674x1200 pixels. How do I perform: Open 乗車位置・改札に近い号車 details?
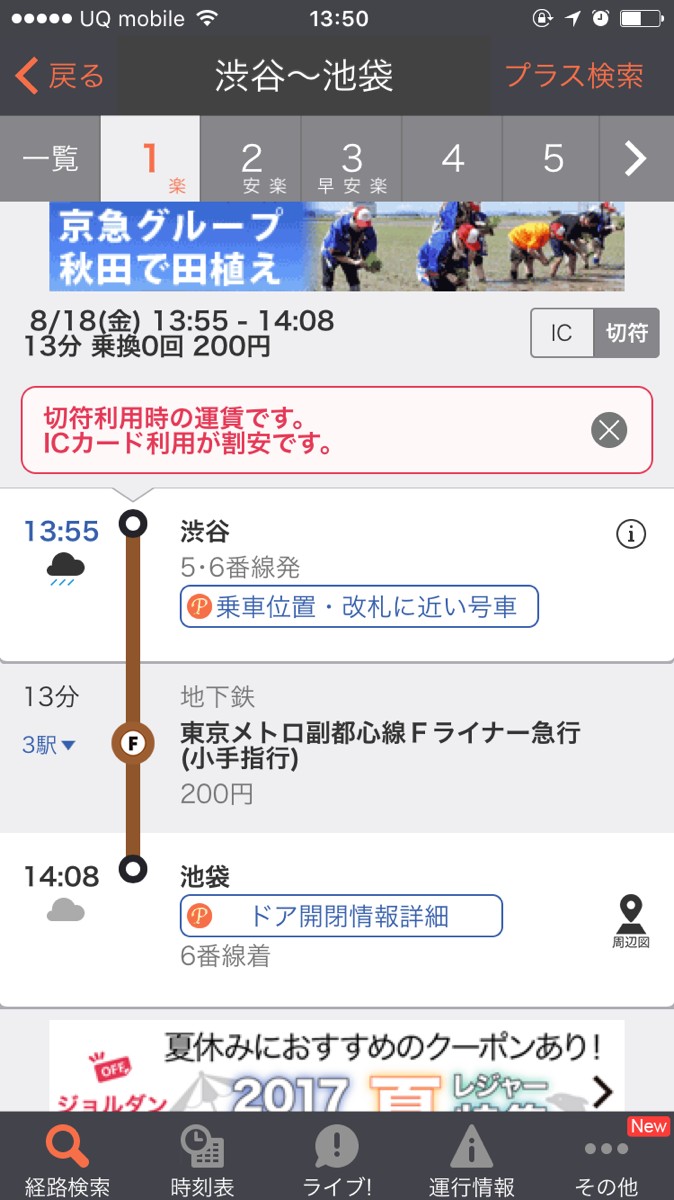[x=359, y=606]
